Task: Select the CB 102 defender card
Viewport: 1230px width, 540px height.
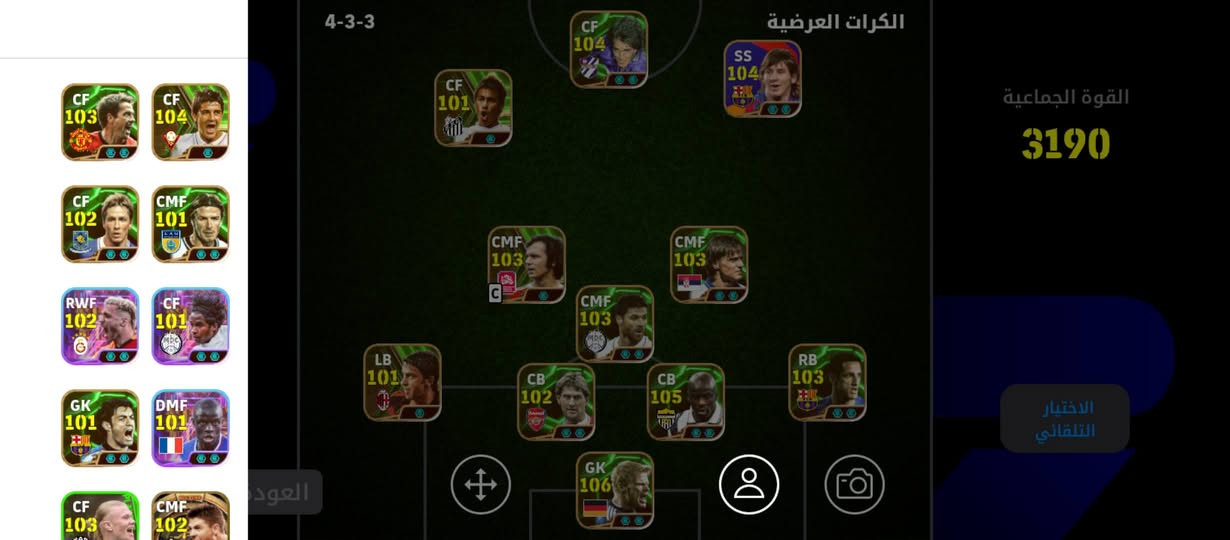Action: pos(556,402)
